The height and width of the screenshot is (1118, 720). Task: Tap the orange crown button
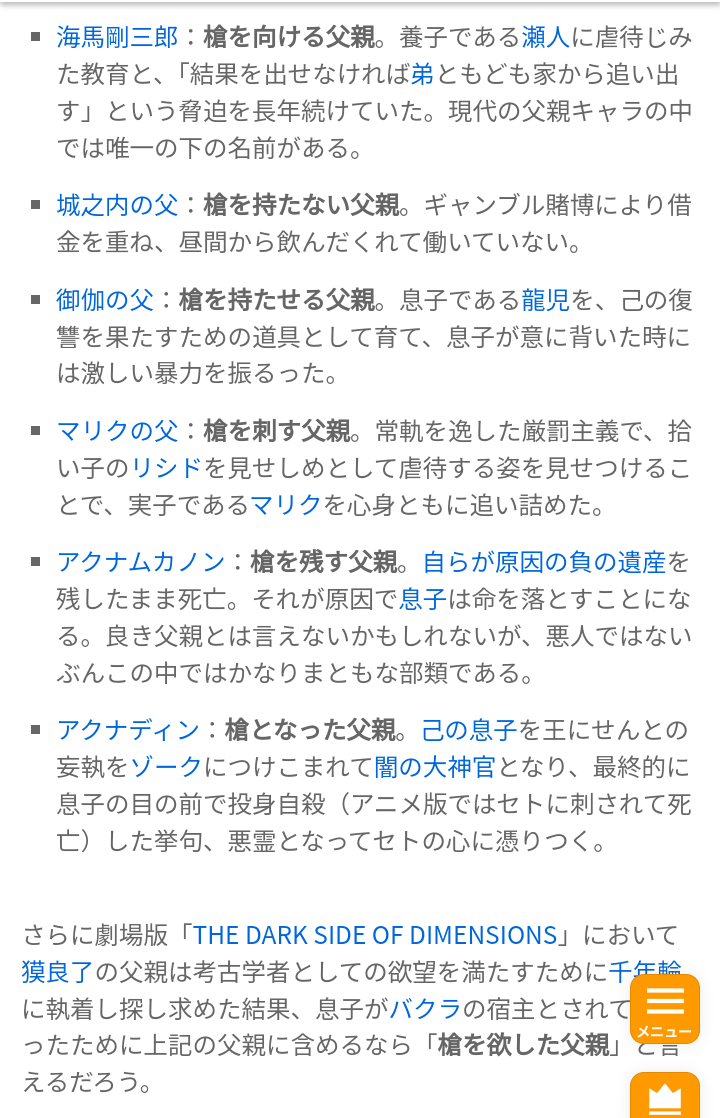[x=664, y=1096]
